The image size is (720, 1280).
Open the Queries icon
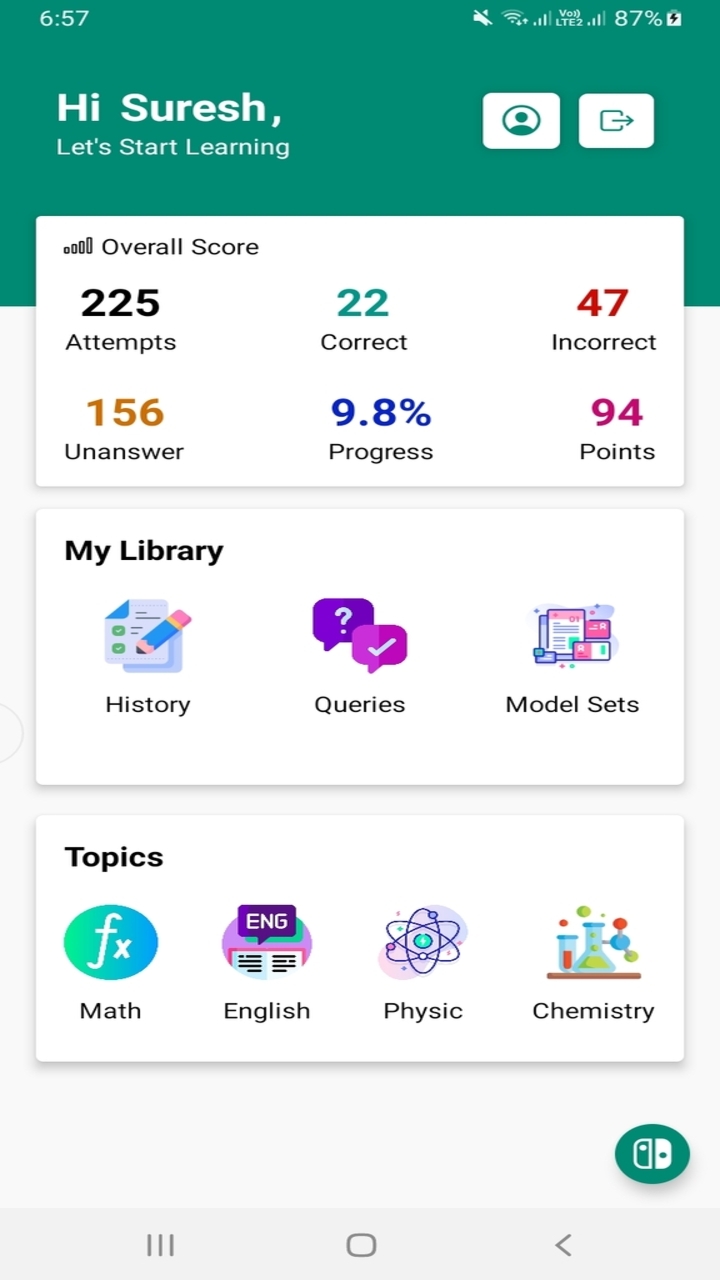[360, 634]
